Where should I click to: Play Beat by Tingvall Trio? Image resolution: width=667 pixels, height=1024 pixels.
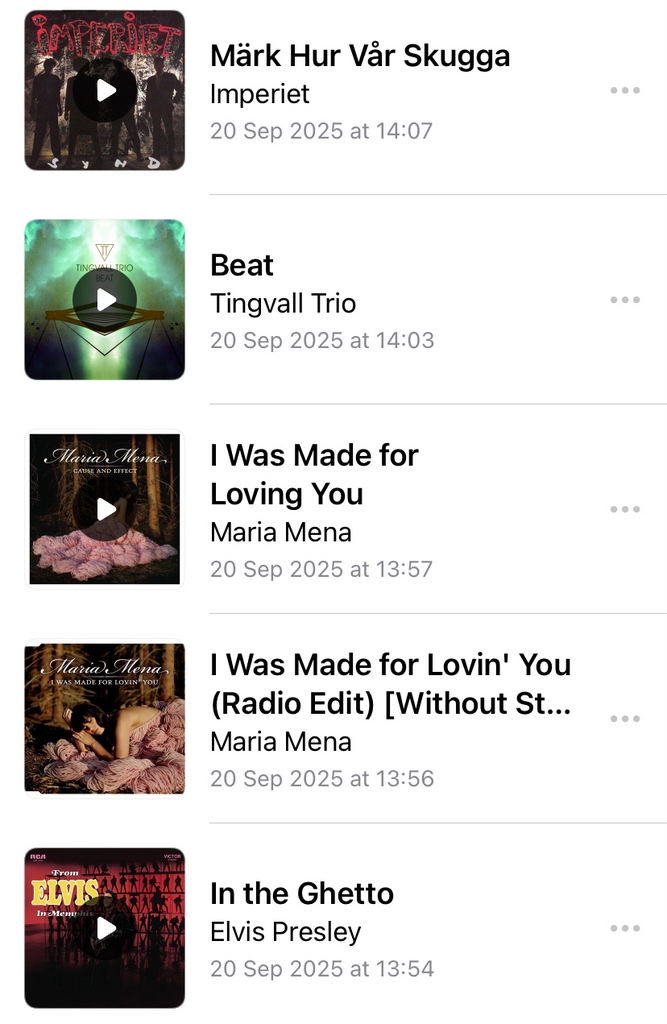click(105, 300)
